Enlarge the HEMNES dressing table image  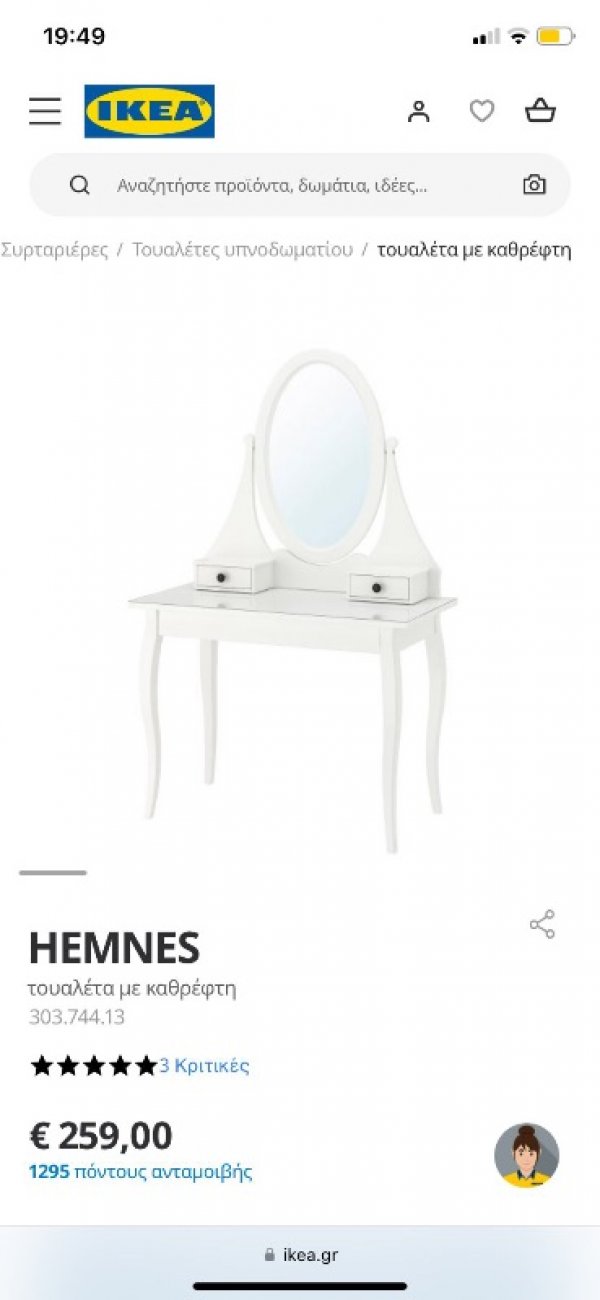click(x=293, y=600)
